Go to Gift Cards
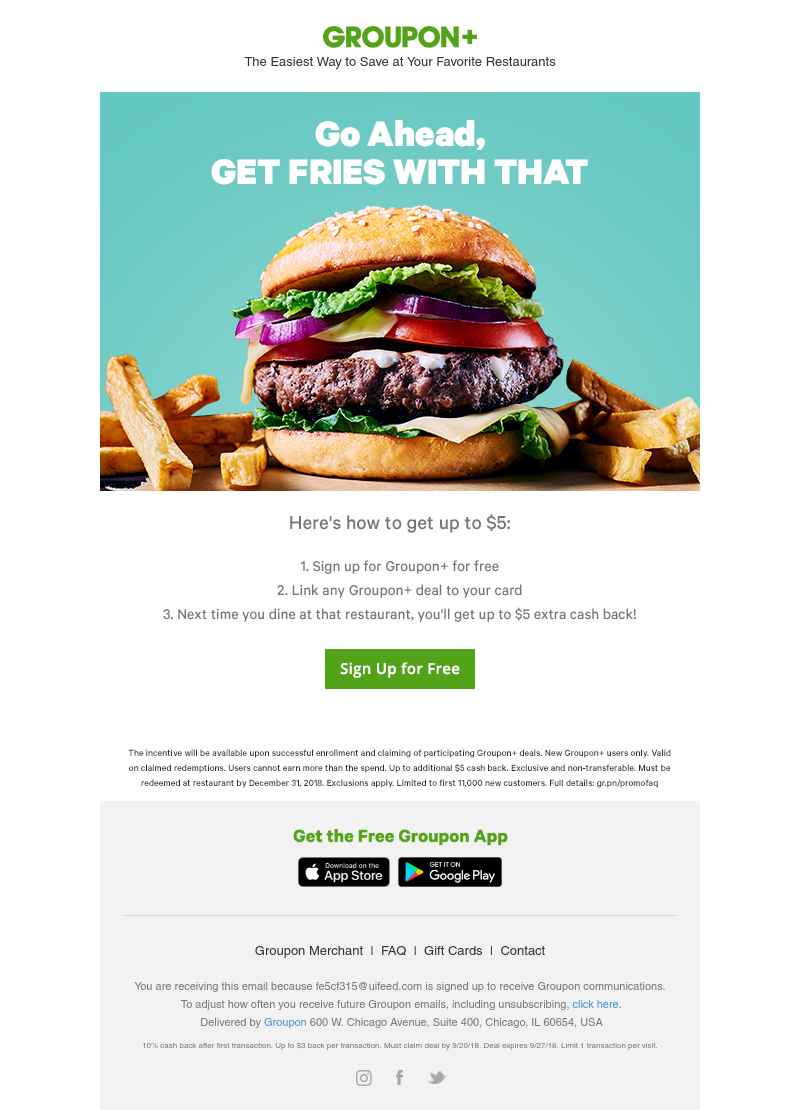 coord(452,951)
